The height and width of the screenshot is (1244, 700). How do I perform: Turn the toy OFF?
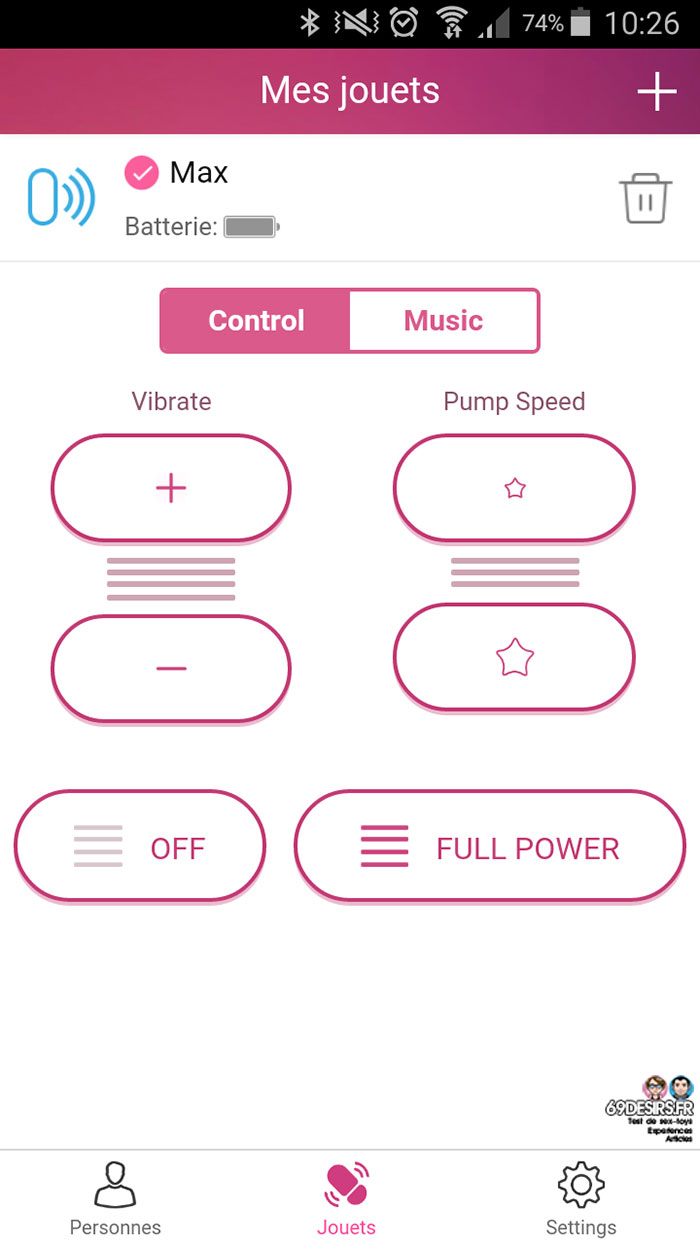[x=140, y=847]
